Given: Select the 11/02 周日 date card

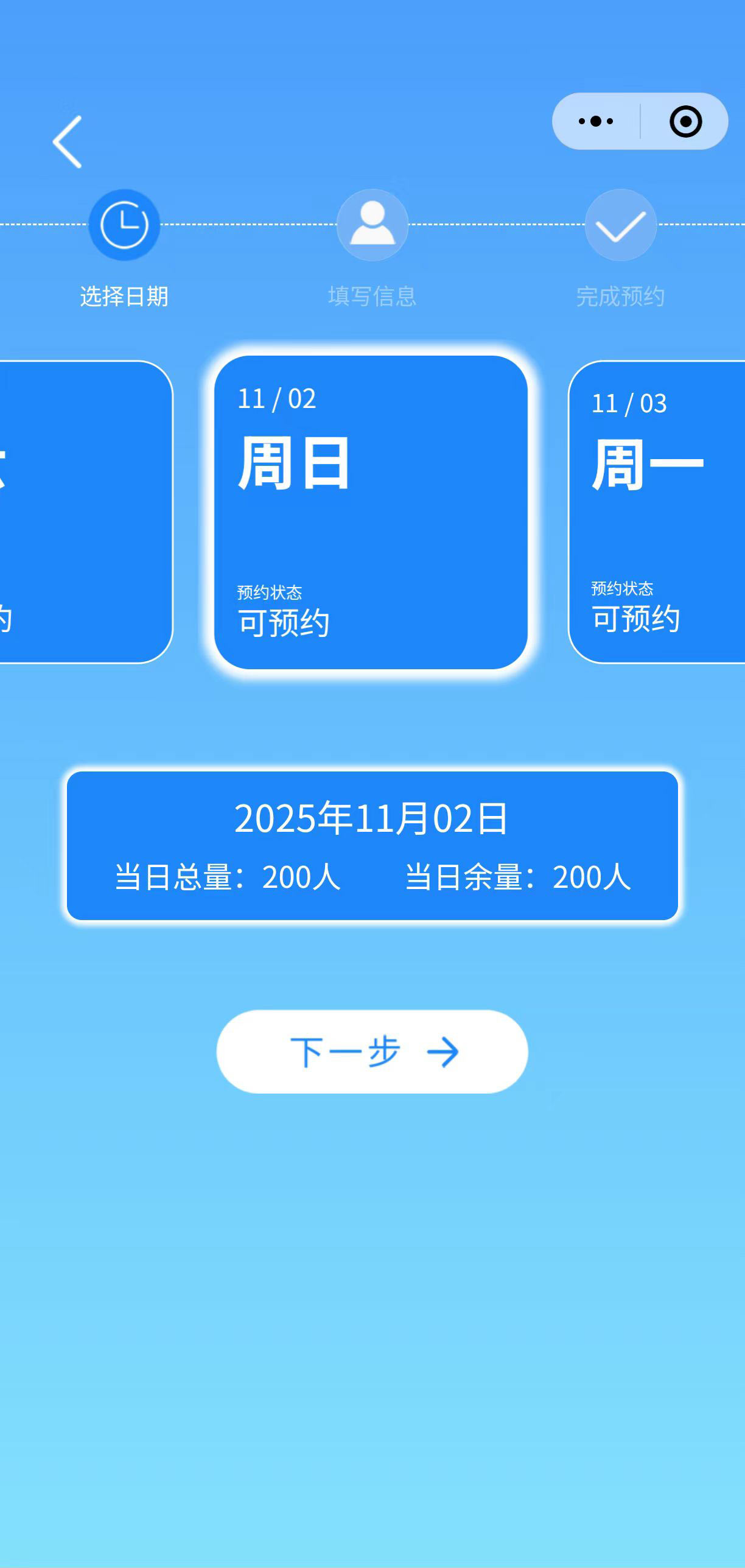Looking at the screenshot, I should tap(371, 512).
